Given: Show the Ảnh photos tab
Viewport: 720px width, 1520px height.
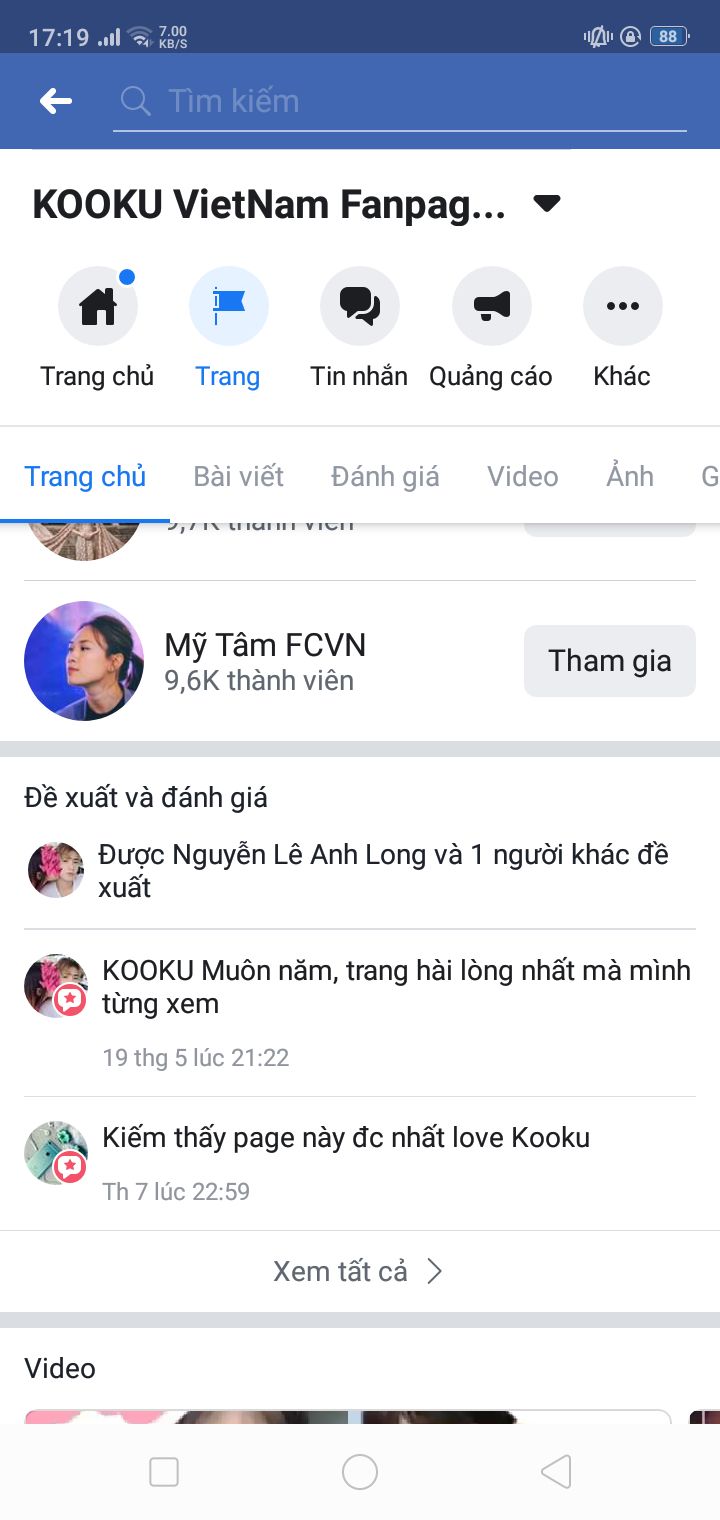Looking at the screenshot, I should pyautogui.click(x=630, y=476).
